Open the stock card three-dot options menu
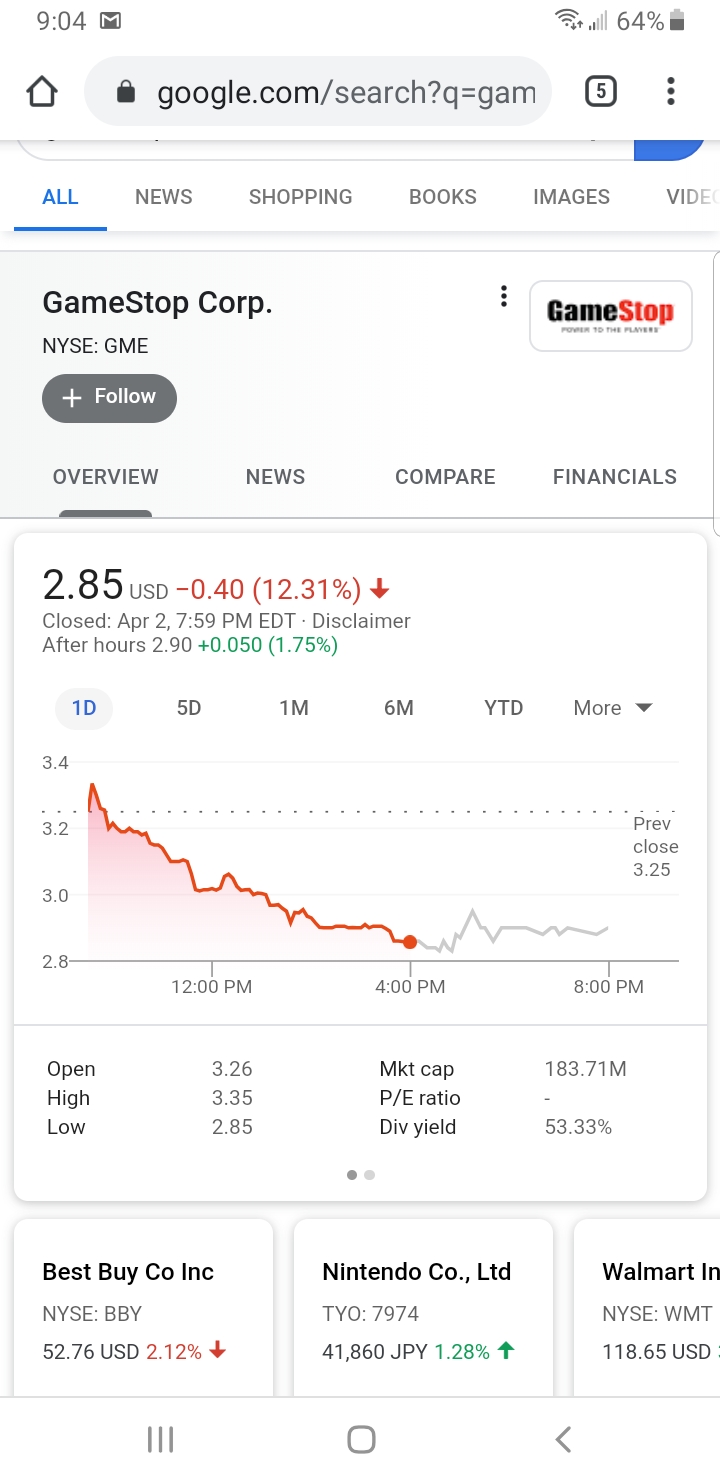The height and width of the screenshot is (1480, 720). pyautogui.click(x=504, y=296)
